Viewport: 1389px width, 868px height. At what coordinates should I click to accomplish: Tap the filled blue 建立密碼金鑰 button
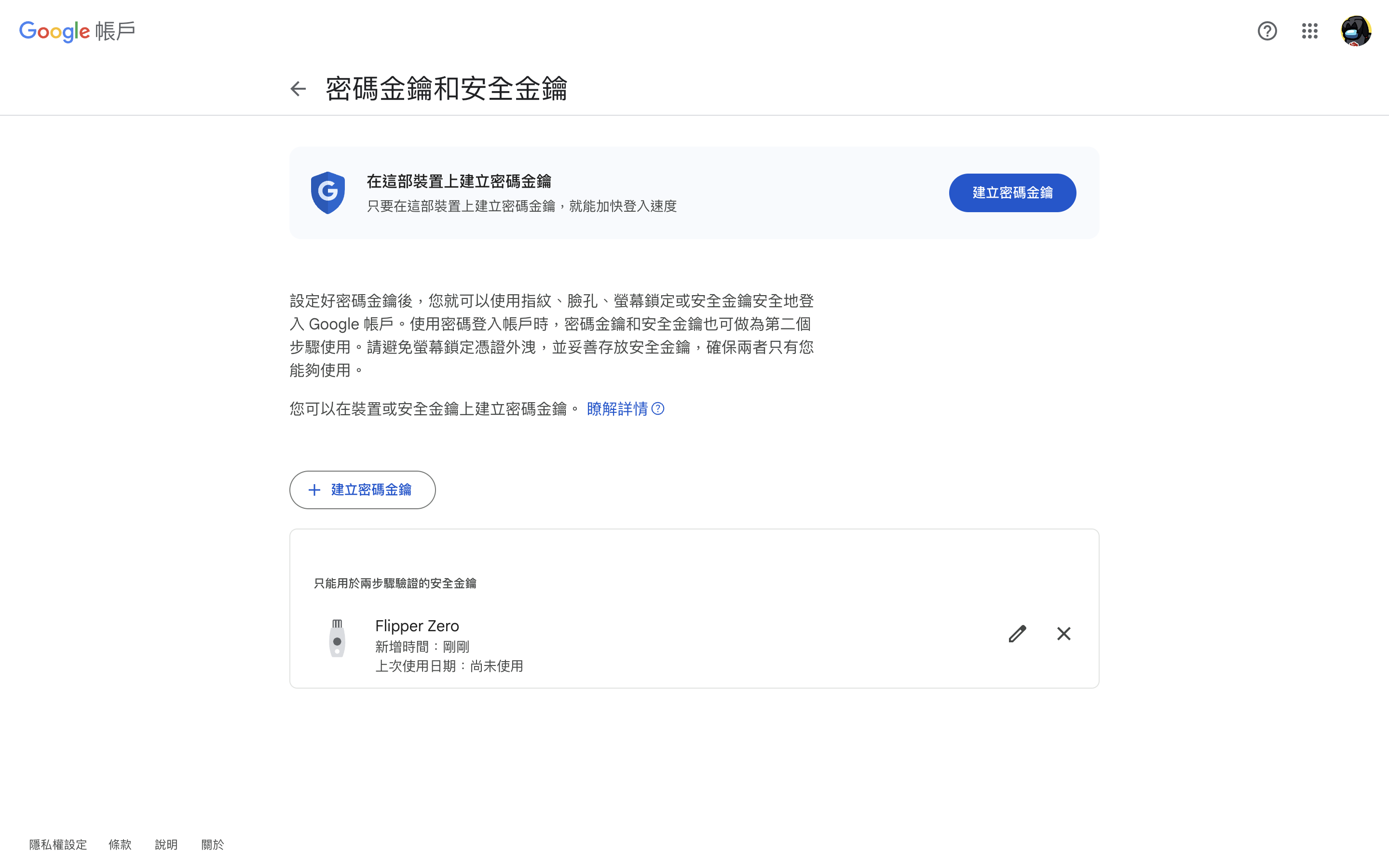[x=1012, y=193]
